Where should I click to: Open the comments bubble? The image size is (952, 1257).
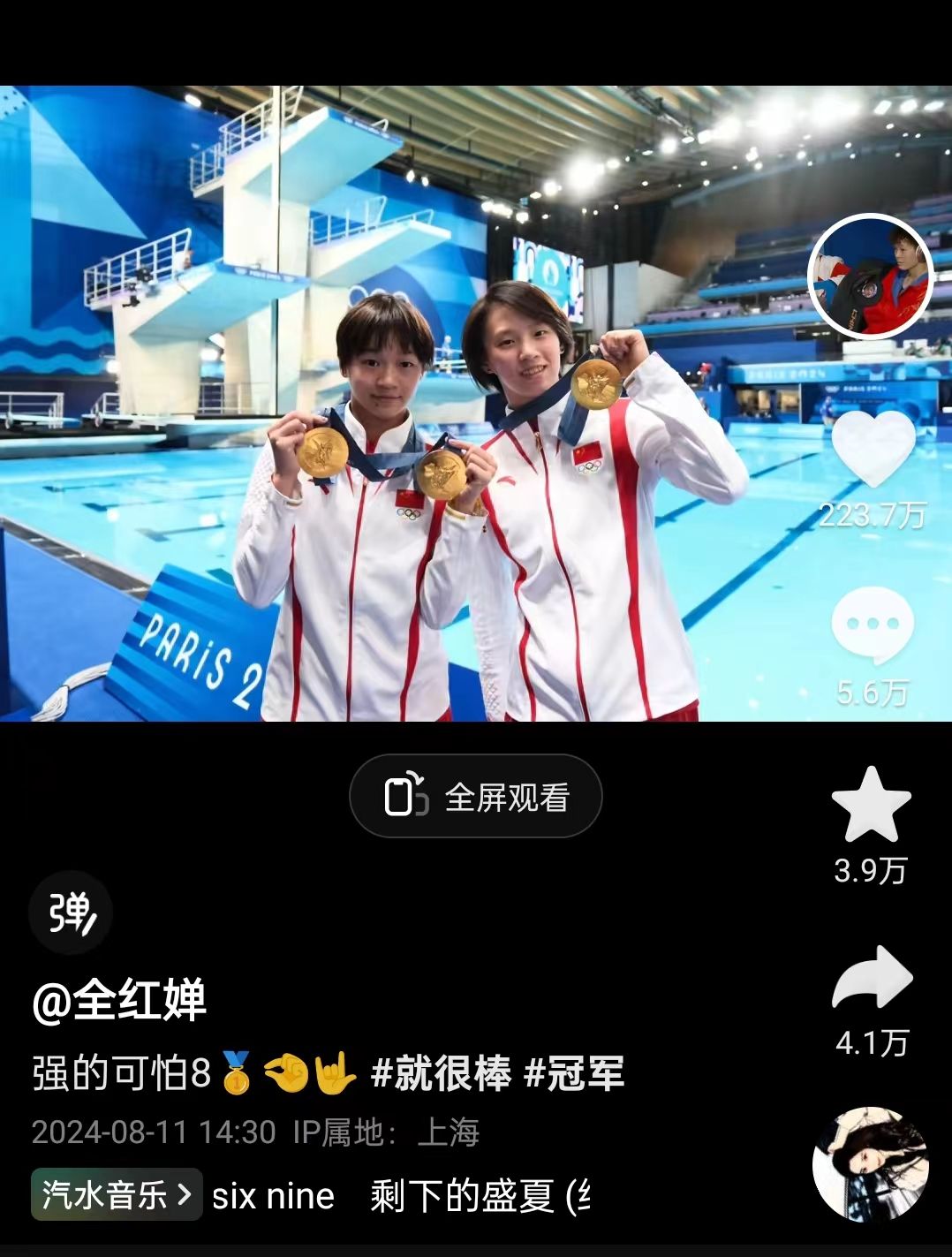coord(872,625)
